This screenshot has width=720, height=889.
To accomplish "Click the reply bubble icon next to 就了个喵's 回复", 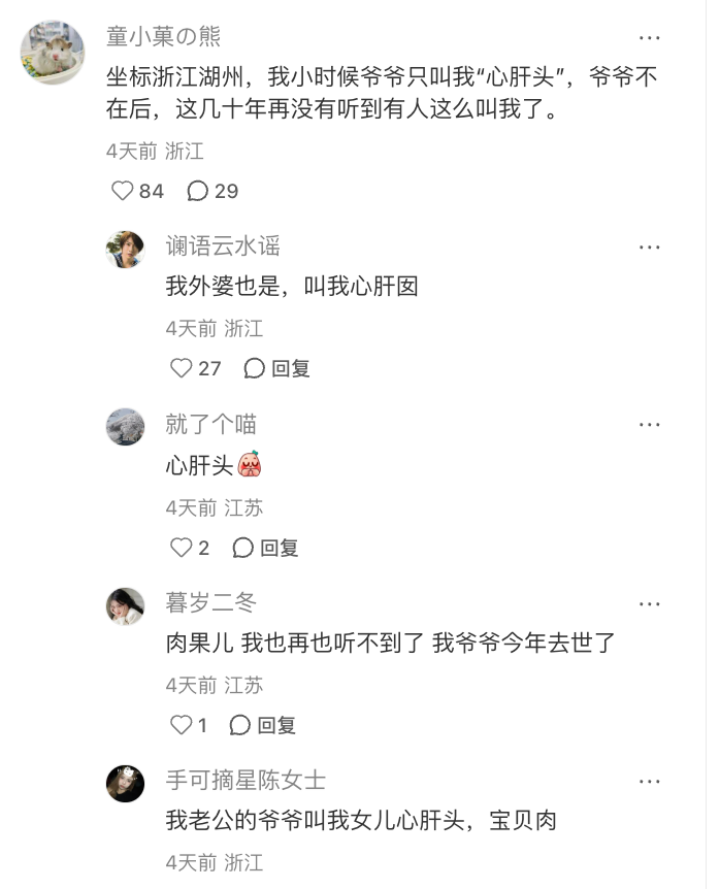I will 241,547.
